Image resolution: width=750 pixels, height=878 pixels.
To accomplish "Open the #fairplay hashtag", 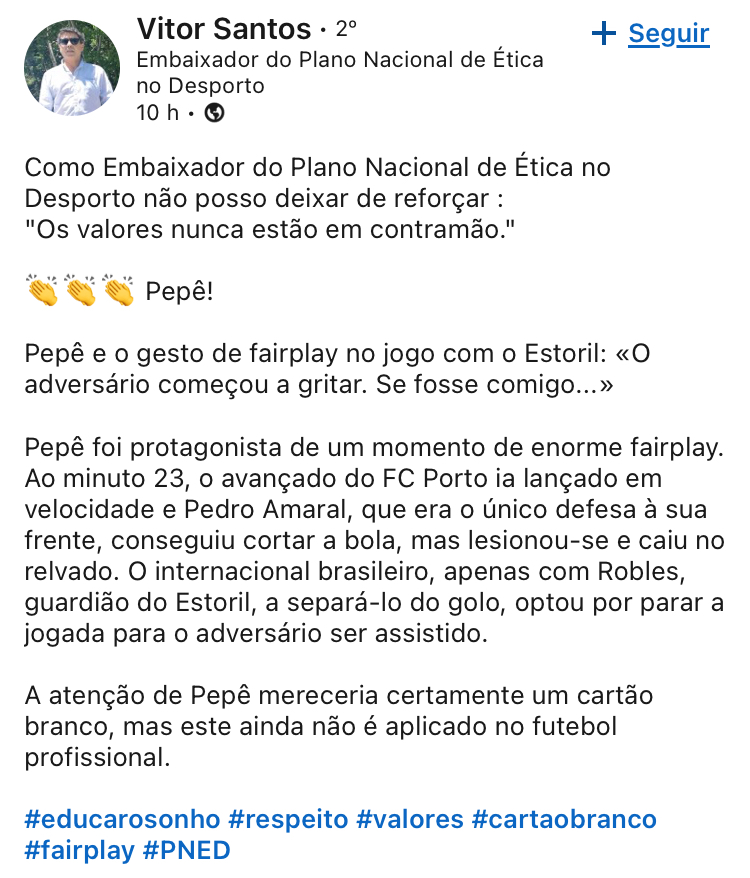I will click(80, 851).
